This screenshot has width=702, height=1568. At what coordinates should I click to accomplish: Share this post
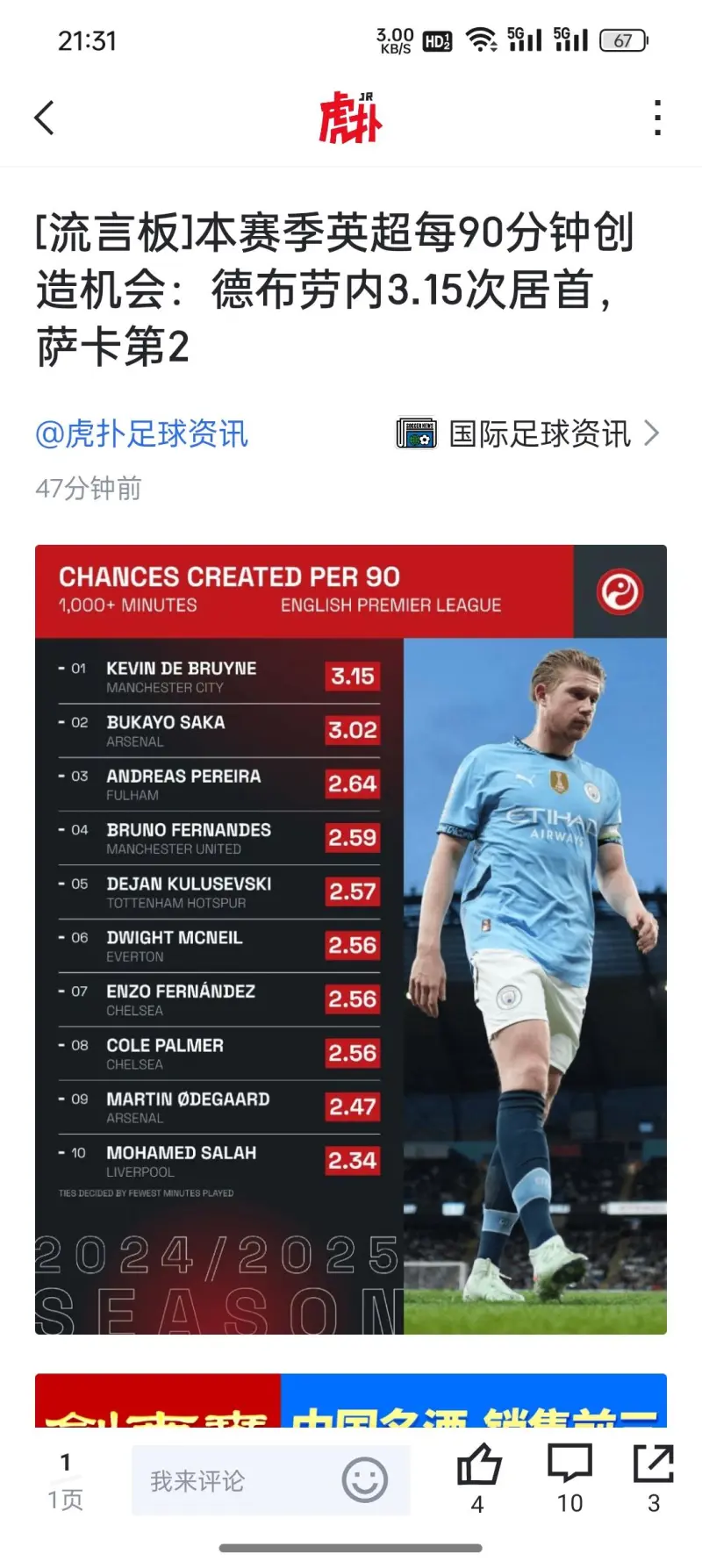click(654, 1479)
